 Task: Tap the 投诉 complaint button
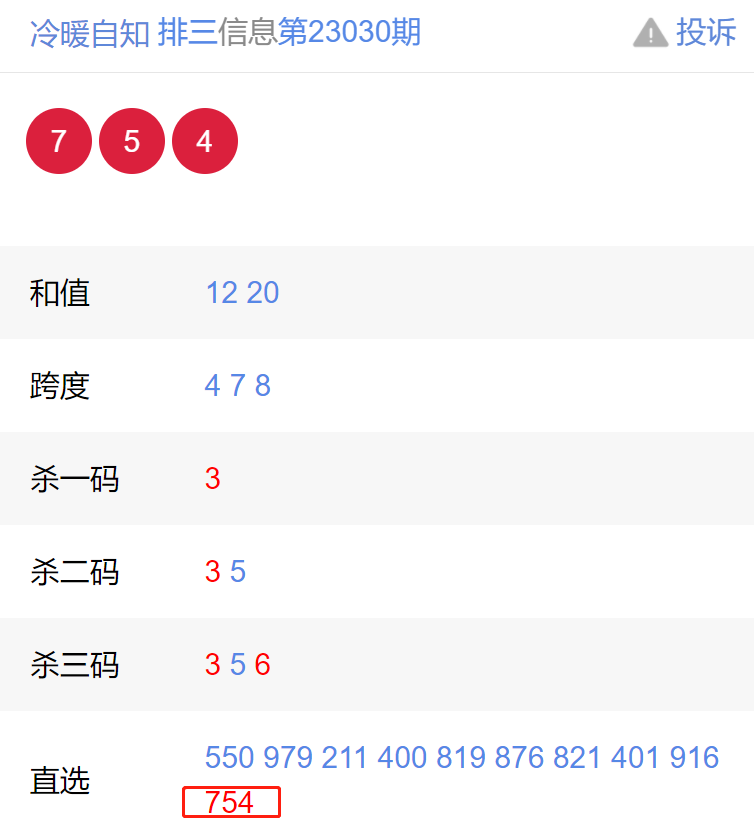[686, 33]
